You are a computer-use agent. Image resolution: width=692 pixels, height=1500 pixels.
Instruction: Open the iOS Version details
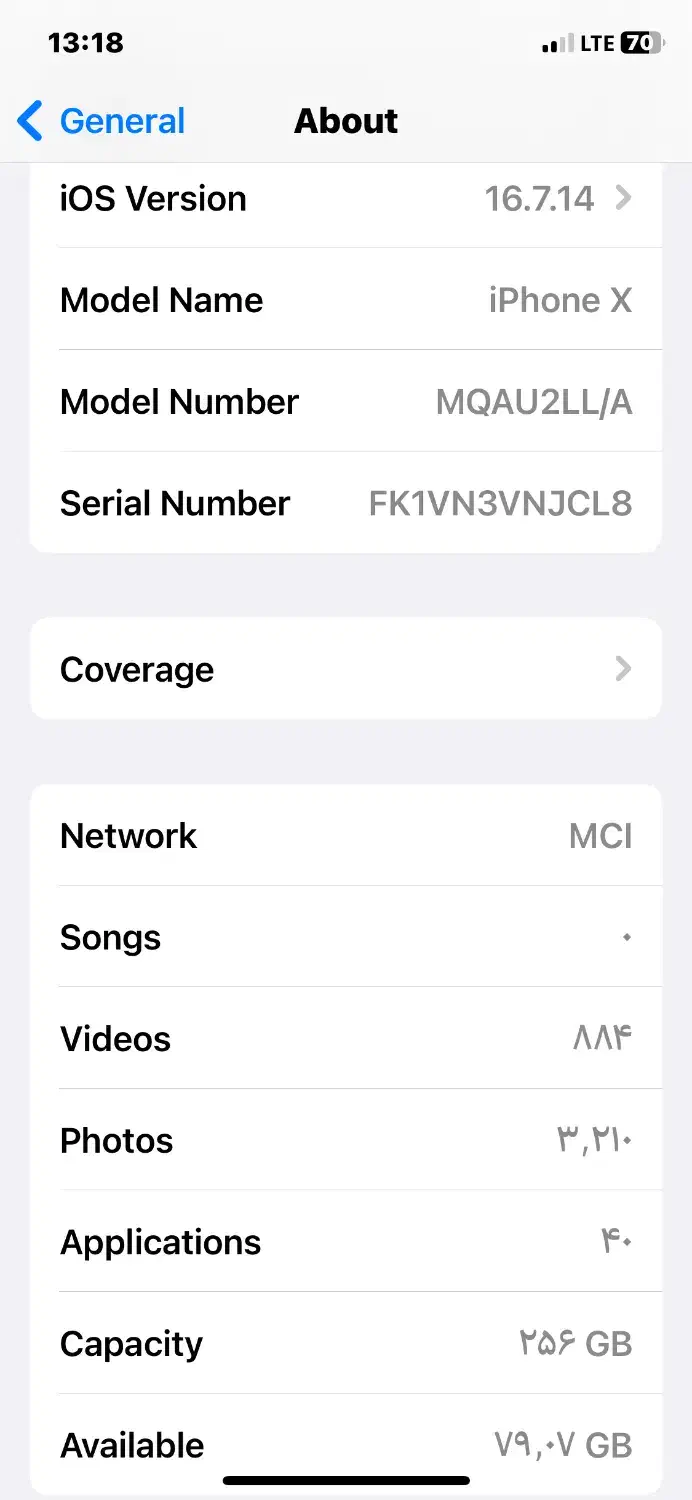click(345, 198)
